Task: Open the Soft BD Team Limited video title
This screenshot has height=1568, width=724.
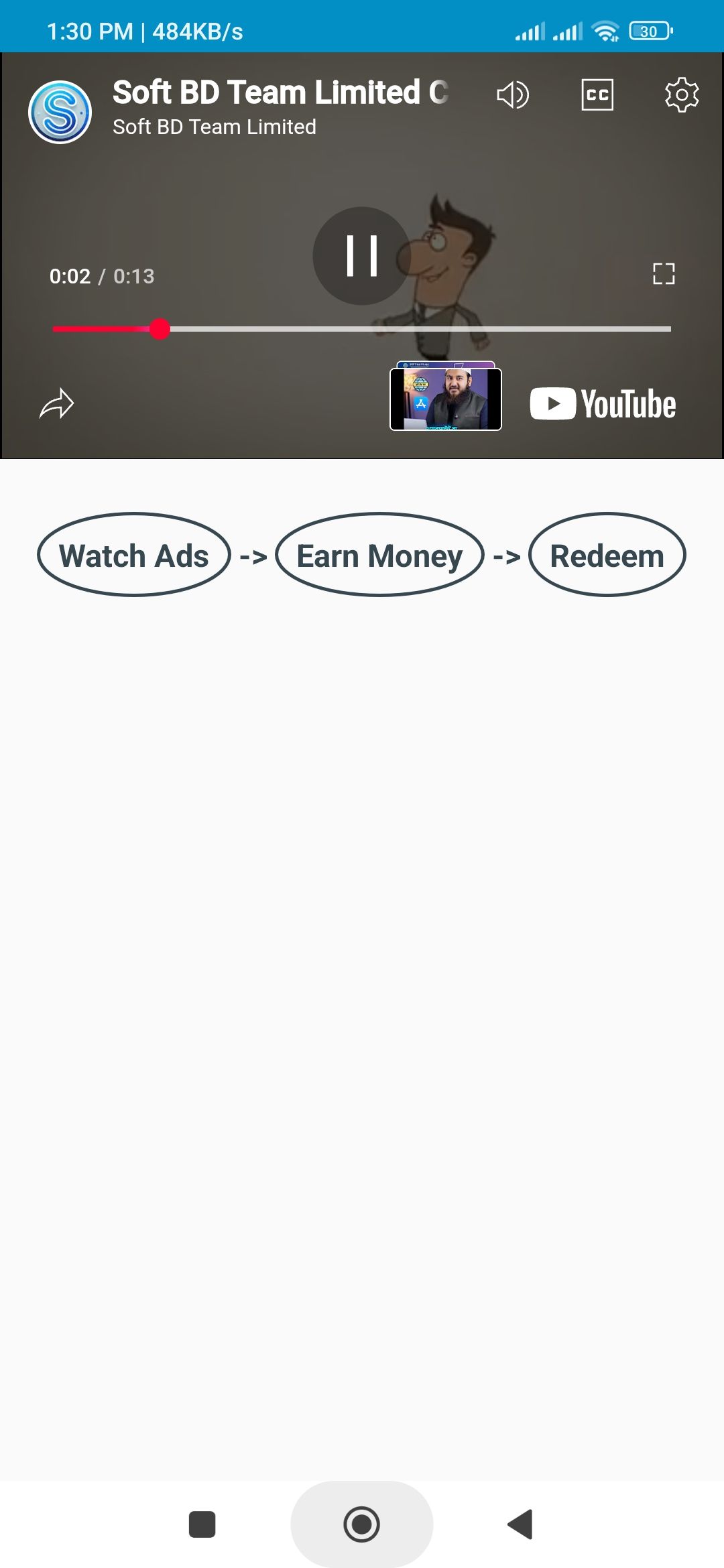Action: click(x=280, y=92)
